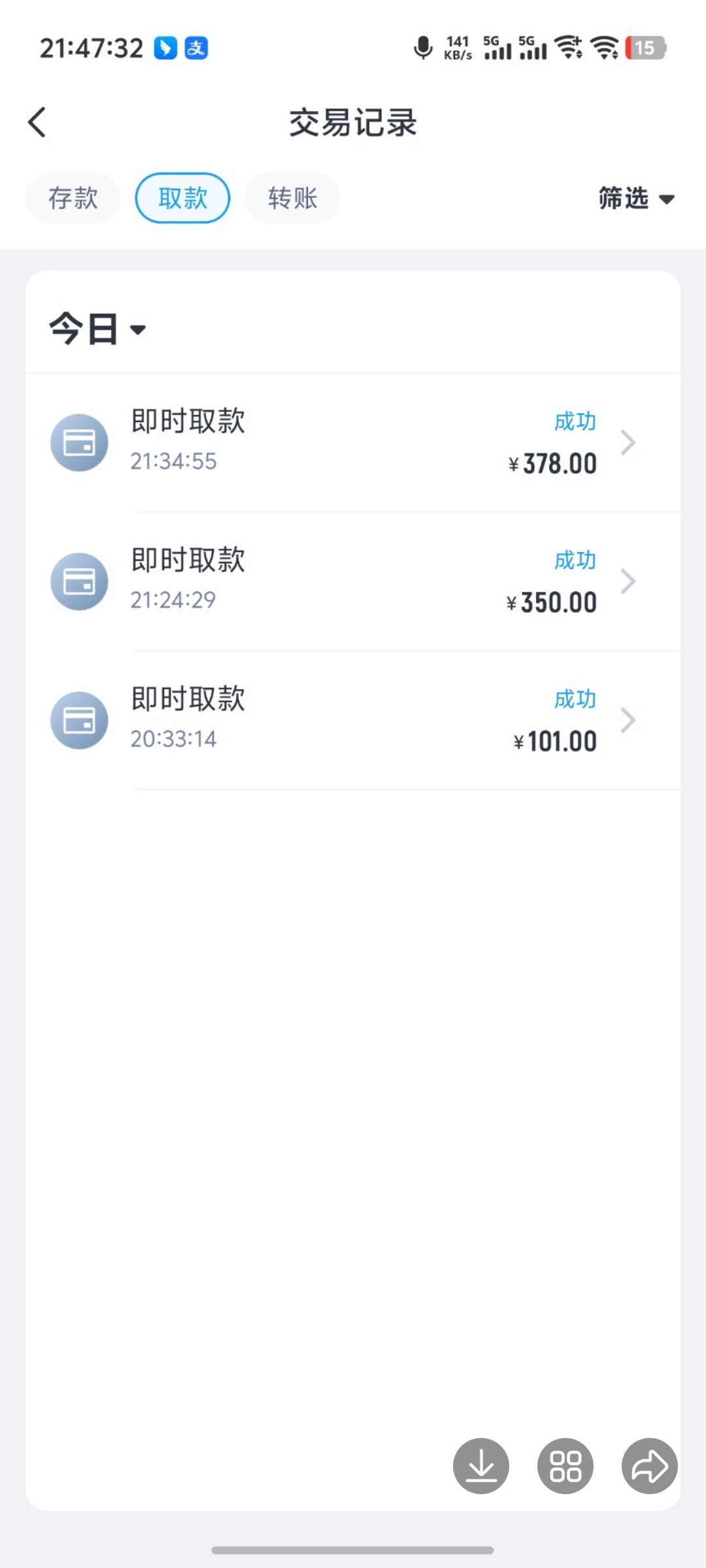Switch to the 转账 tab
The image size is (706, 1568).
[292, 198]
